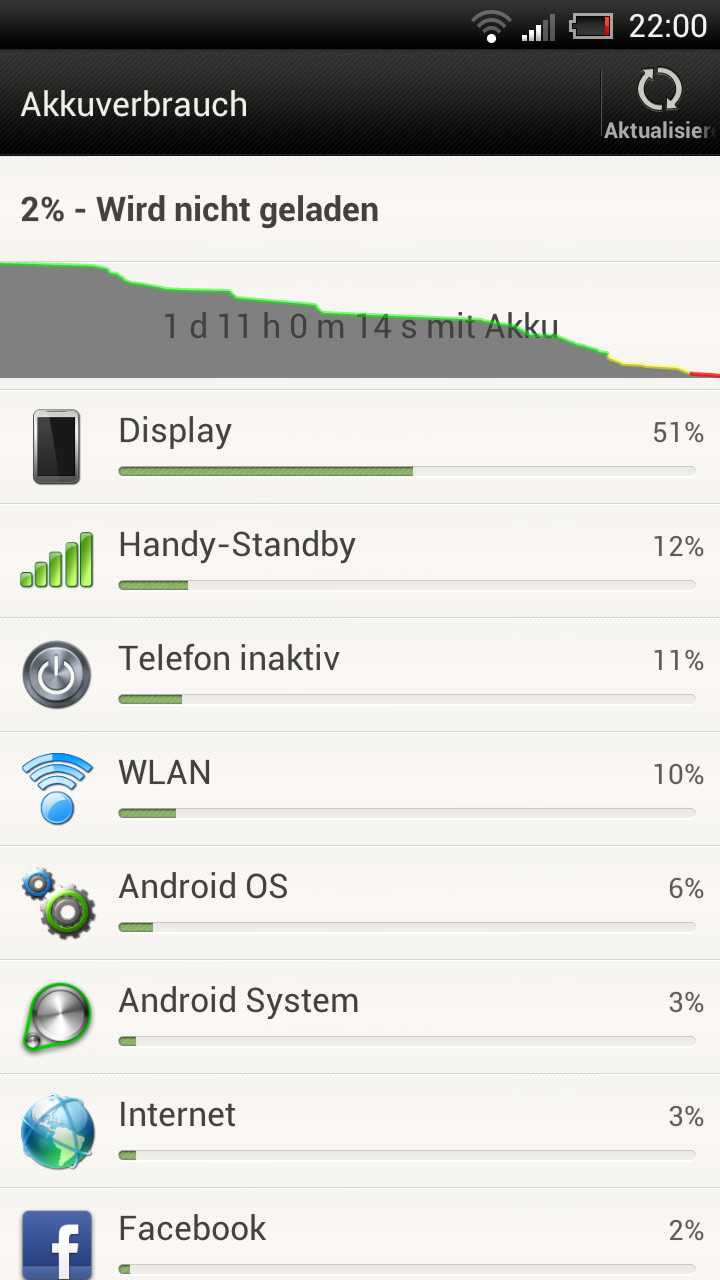
Task: Open Facebook battery usage details
Action: tap(360, 1235)
